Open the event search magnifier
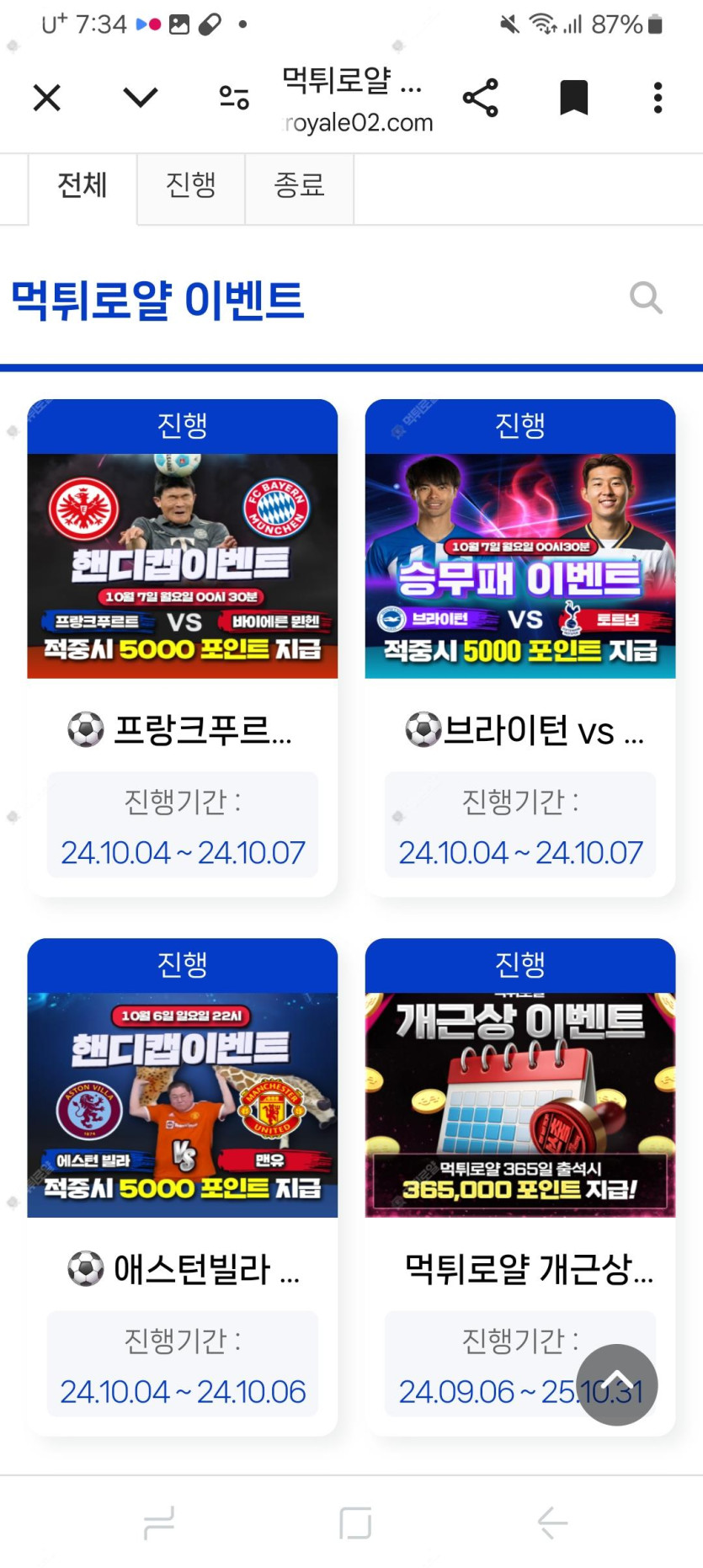 [x=646, y=297]
